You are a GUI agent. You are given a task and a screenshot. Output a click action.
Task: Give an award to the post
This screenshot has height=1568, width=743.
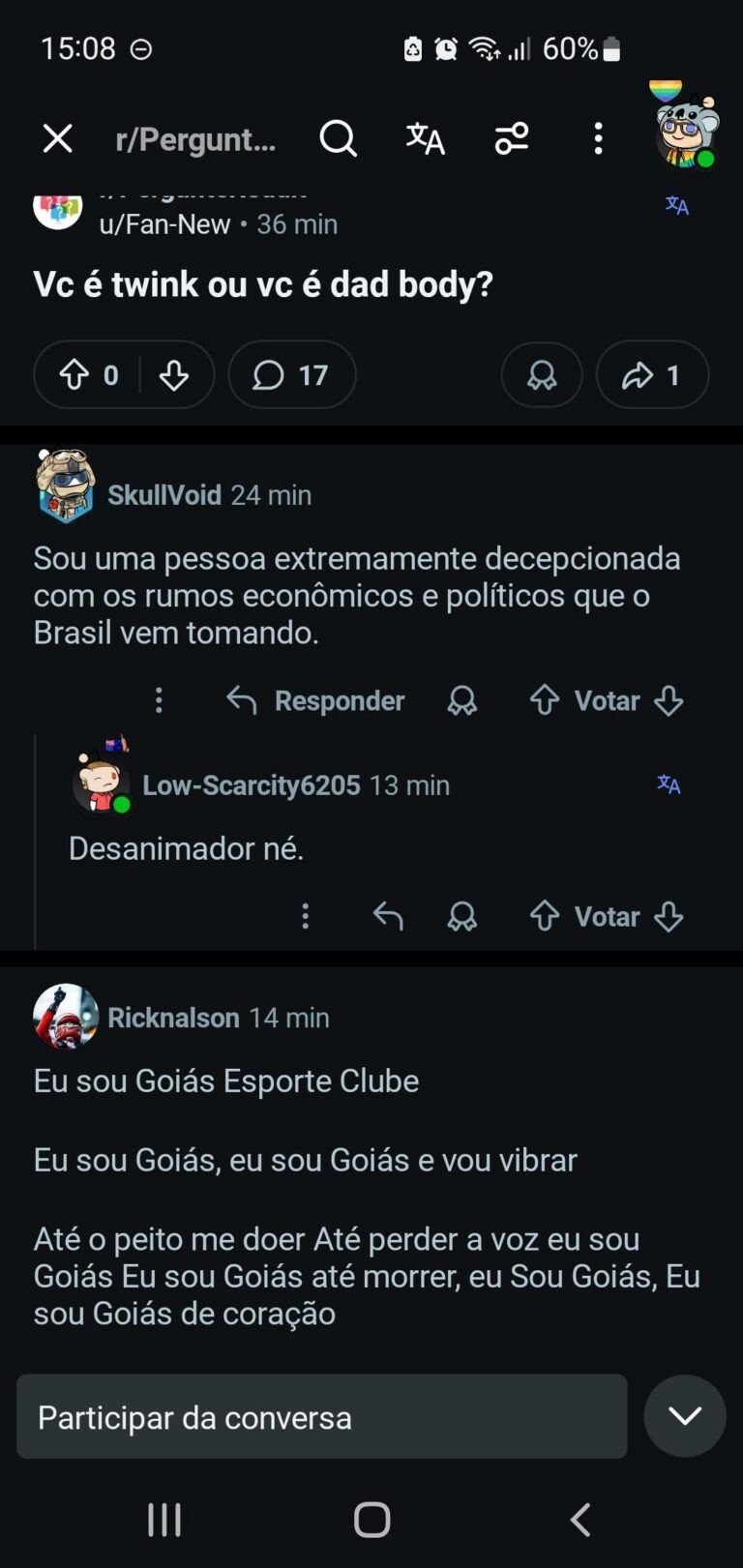point(542,375)
